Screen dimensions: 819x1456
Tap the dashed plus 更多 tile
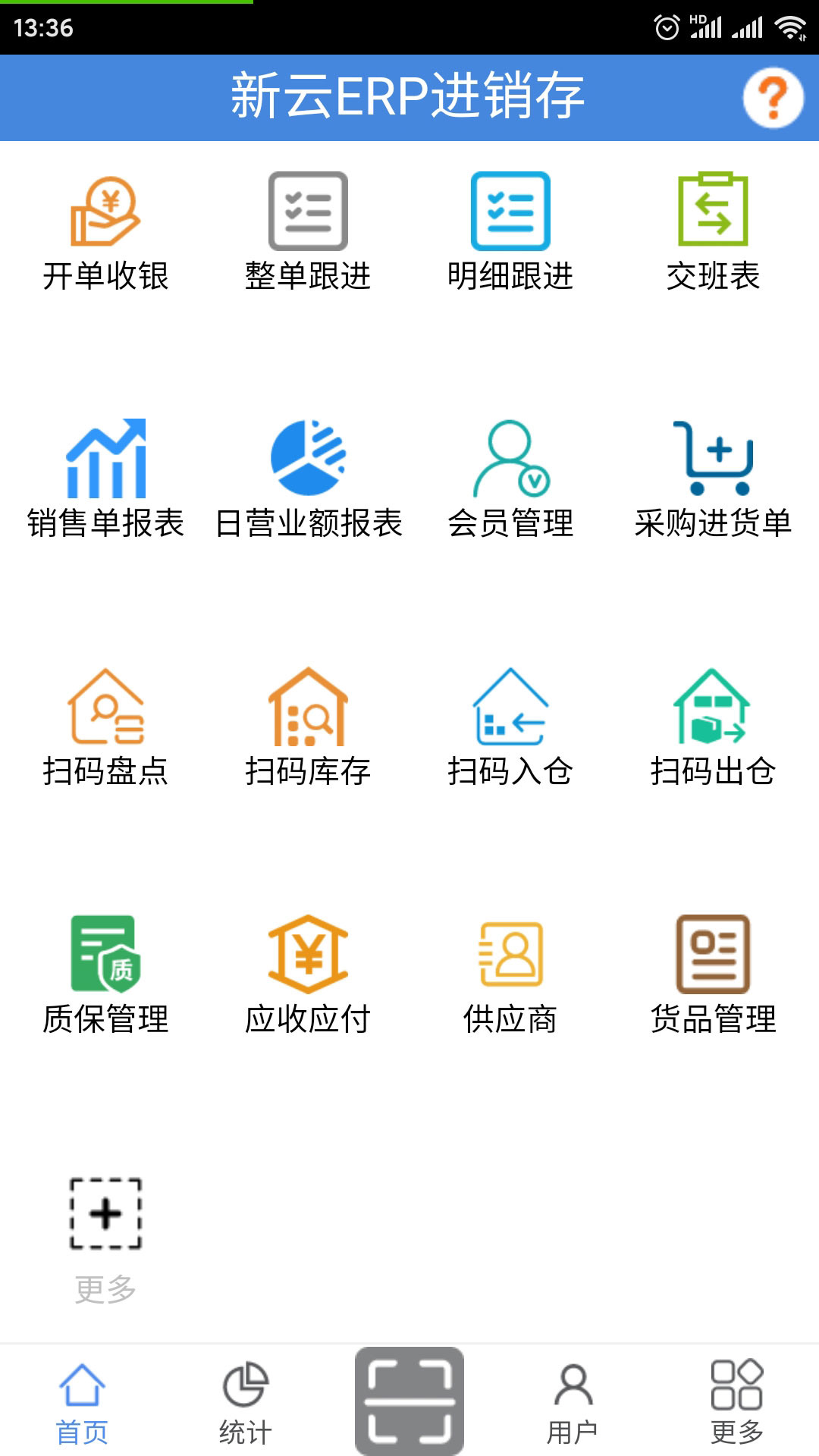(105, 1236)
